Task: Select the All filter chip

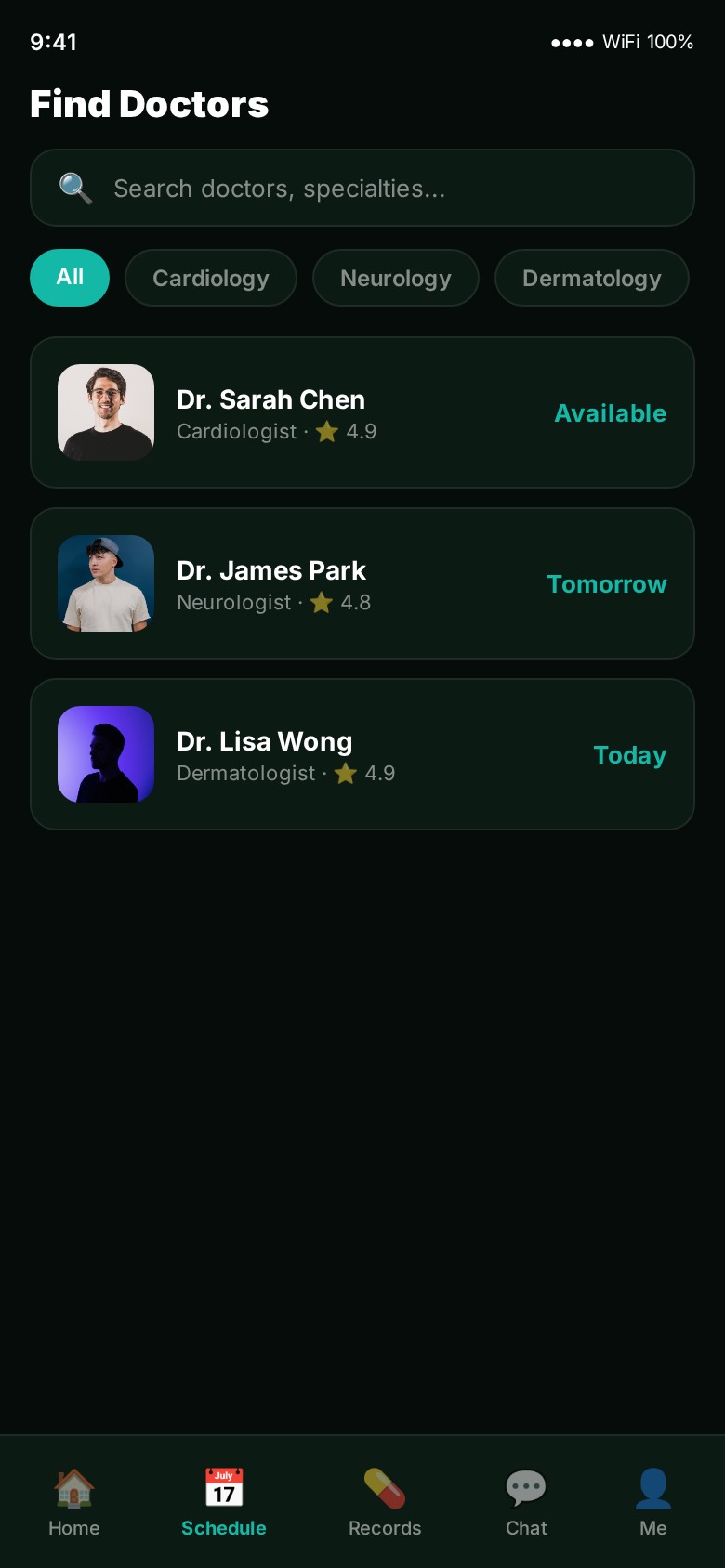Action: (70, 278)
